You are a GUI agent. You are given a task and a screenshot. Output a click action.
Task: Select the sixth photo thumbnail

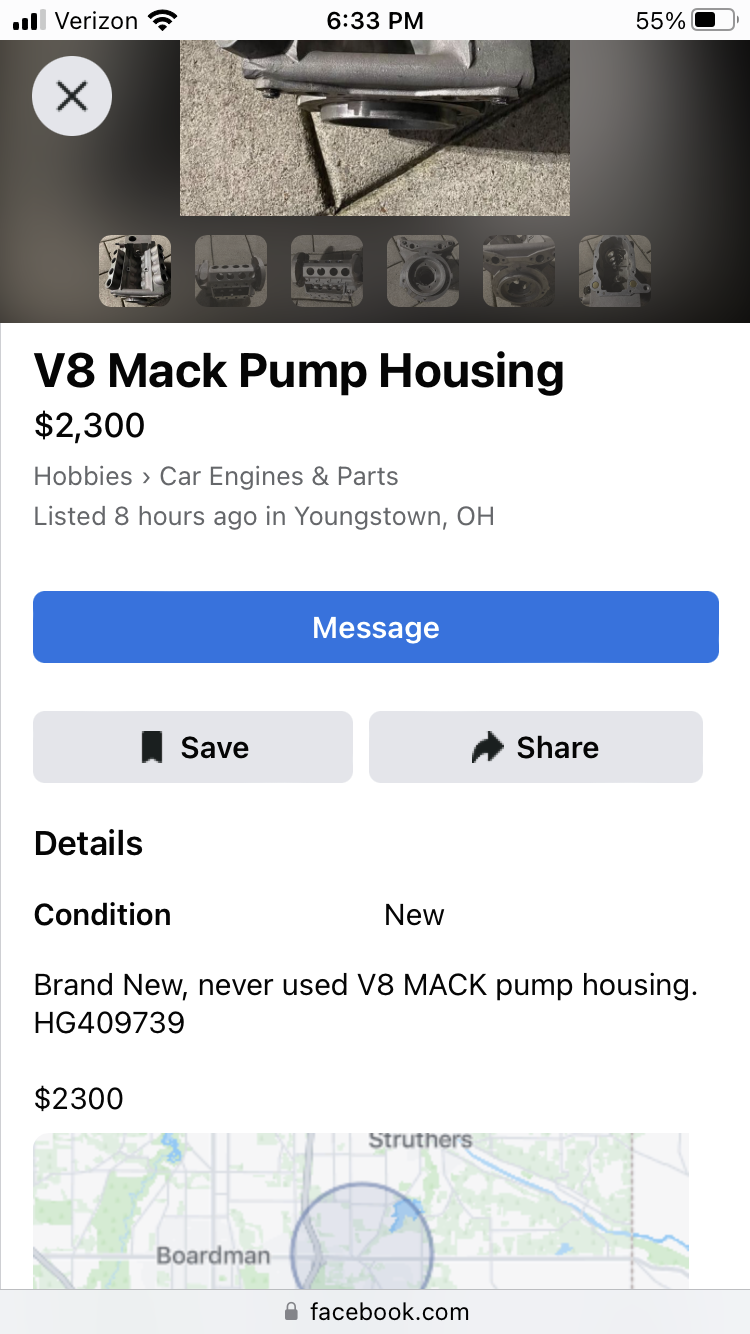[x=615, y=271]
